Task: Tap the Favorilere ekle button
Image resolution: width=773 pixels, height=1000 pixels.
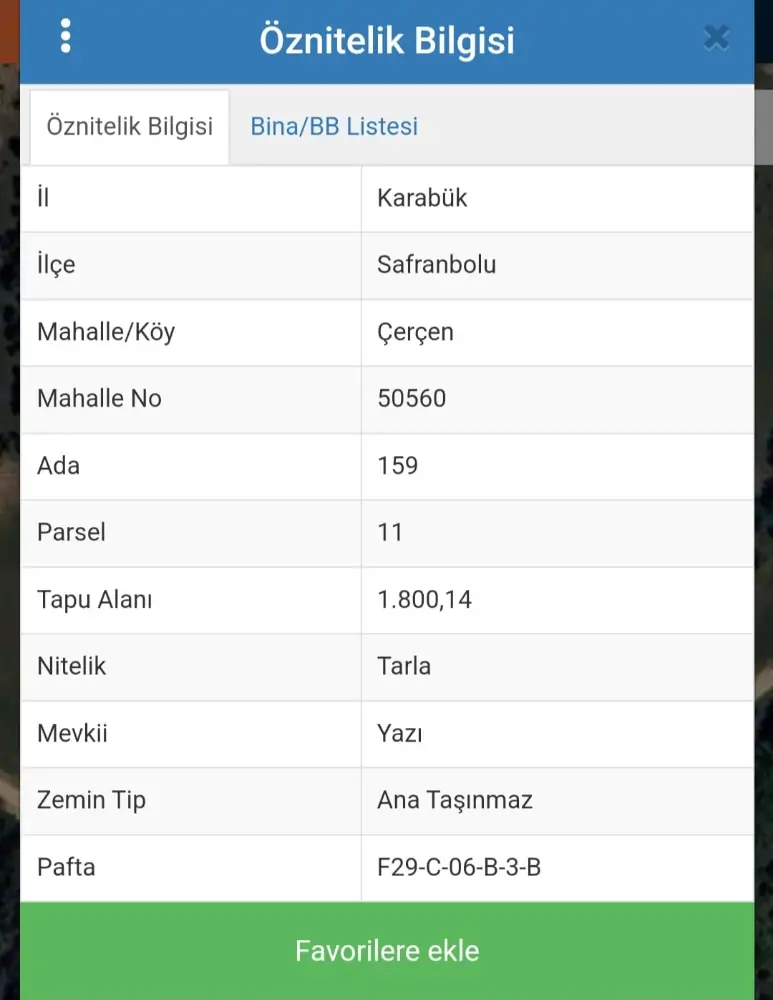Action: tap(387, 950)
